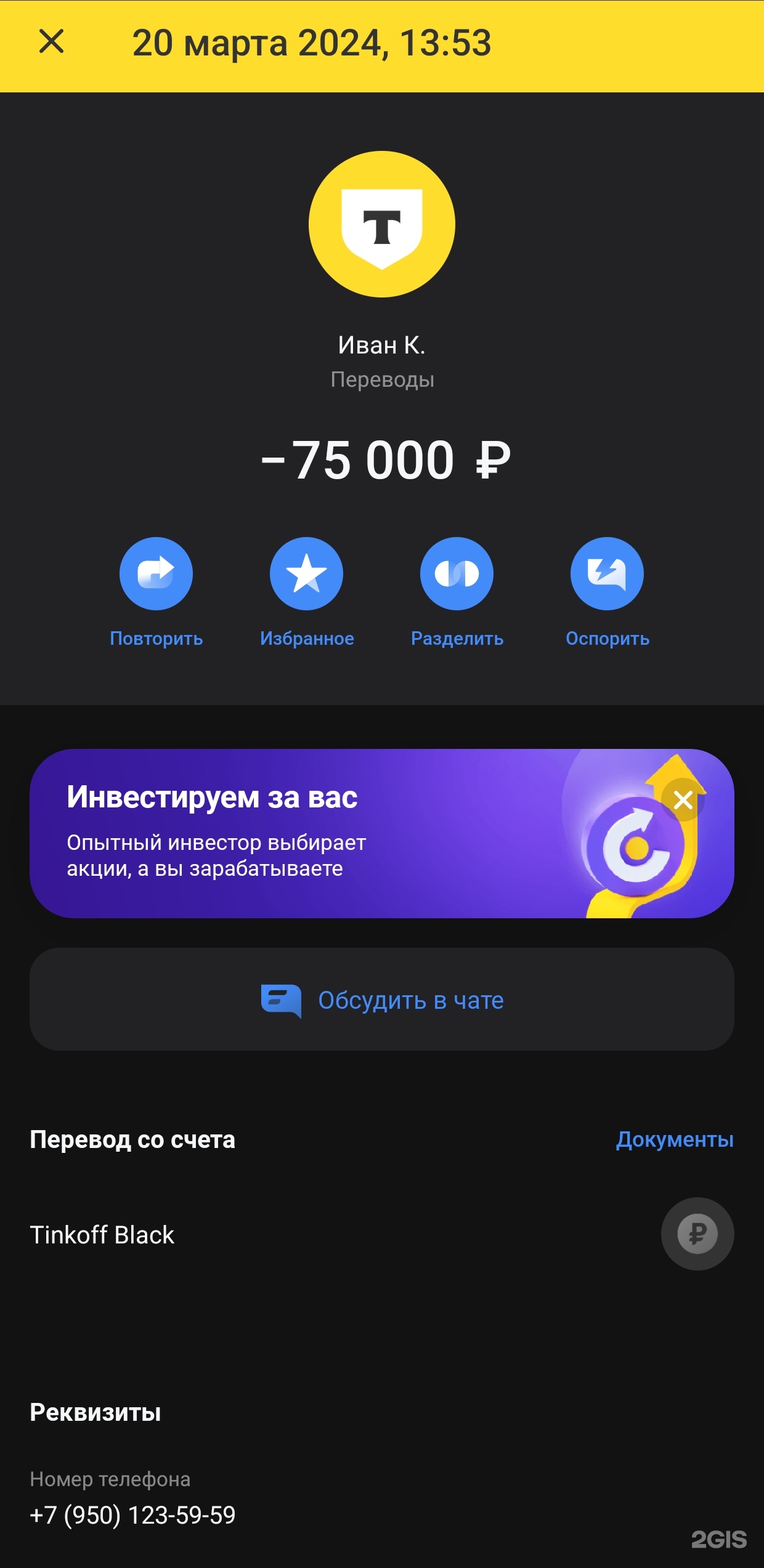The height and width of the screenshot is (1568, 764).
Task: Dismiss the investment banner
Action: (x=683, y=800)
